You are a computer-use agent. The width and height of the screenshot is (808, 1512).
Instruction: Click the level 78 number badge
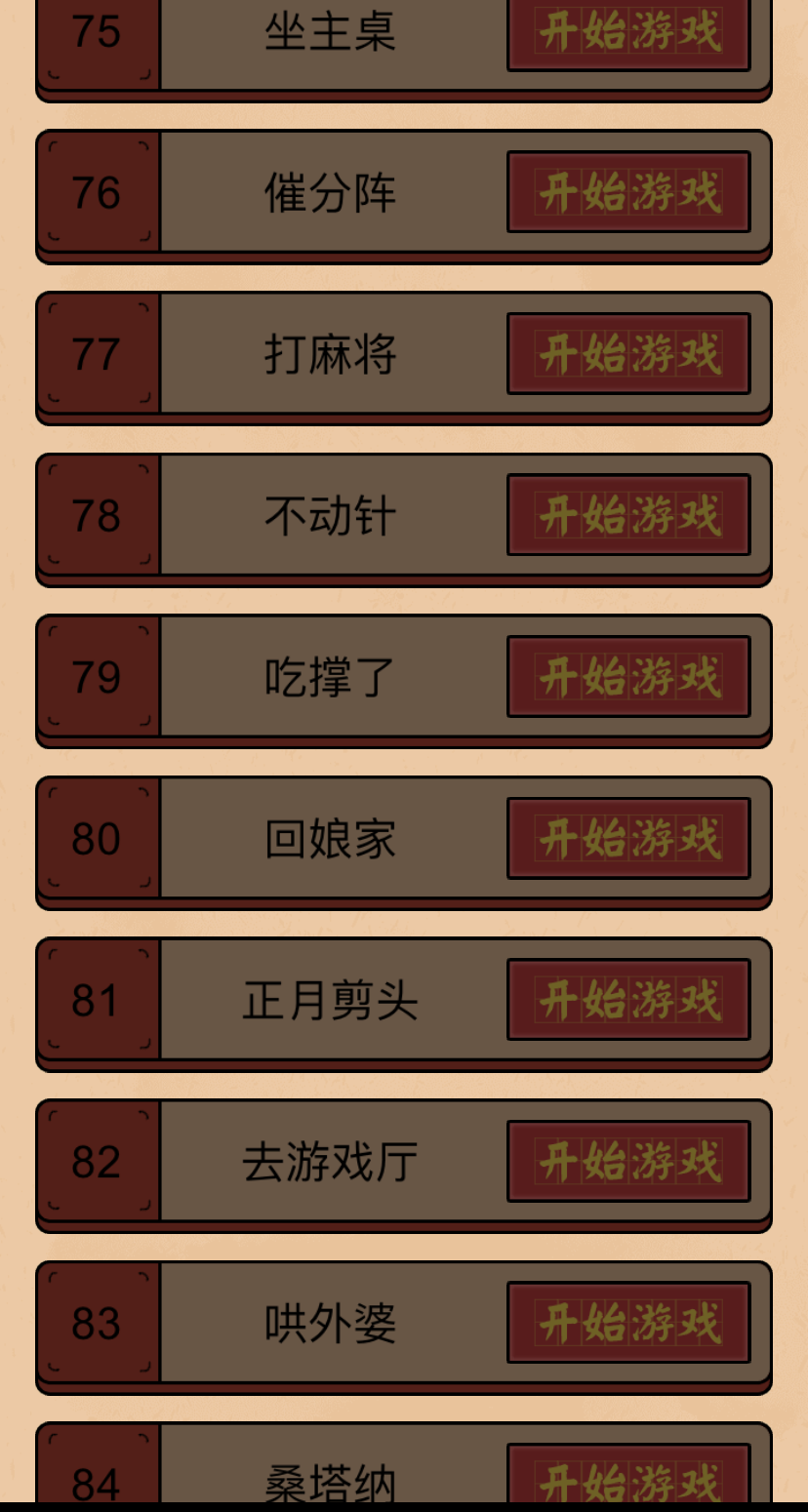tap(96, 516)
